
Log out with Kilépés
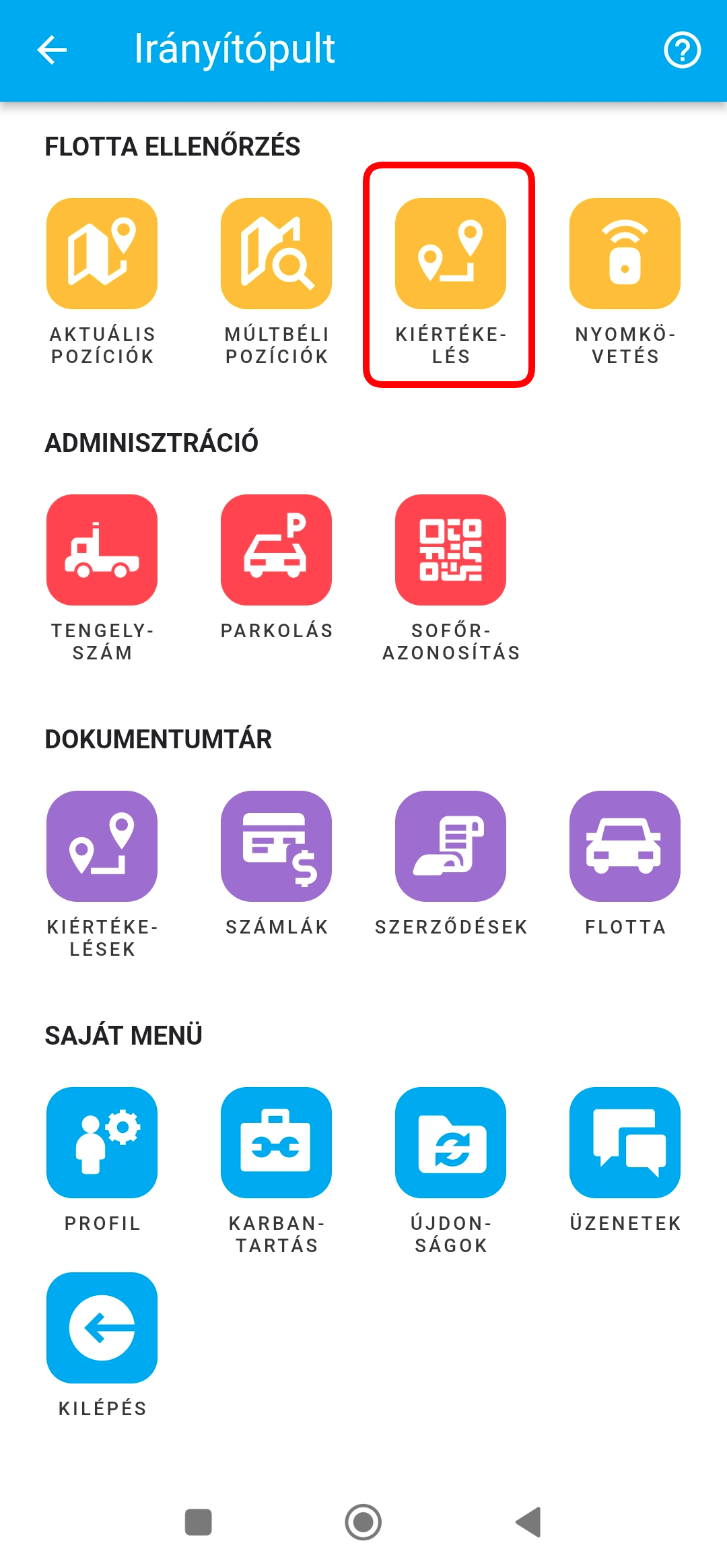coord(102,1328)
